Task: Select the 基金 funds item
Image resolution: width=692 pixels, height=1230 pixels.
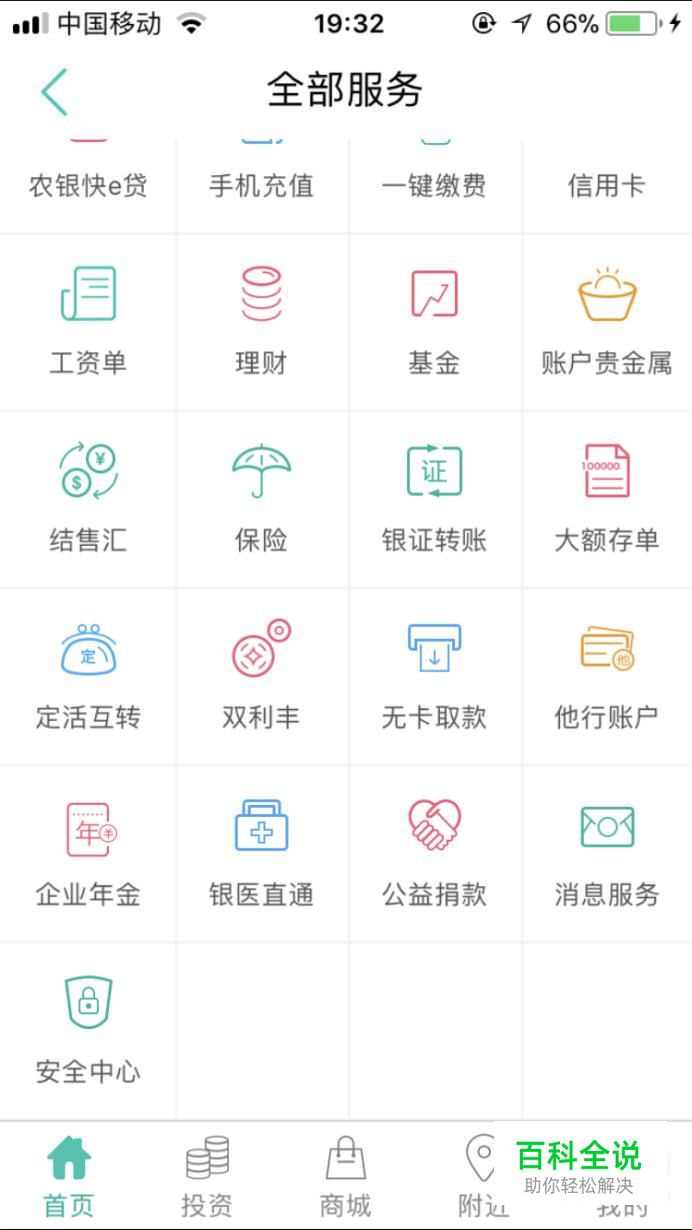Action: coord(434,320)
